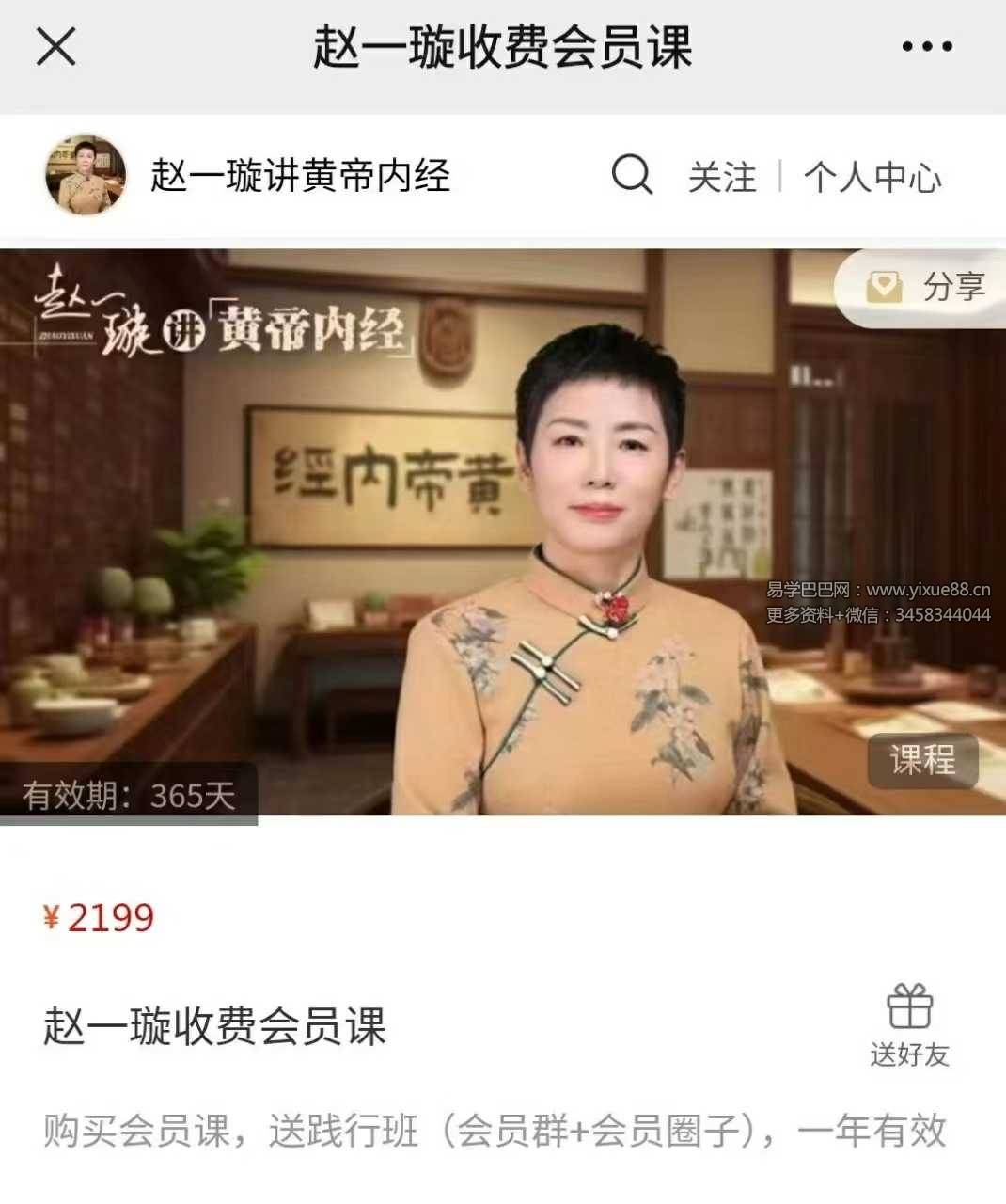Open the page title 赵一璇收费会员课
This screenshot has height=1204, width=1006.
[x=503, y=49]
